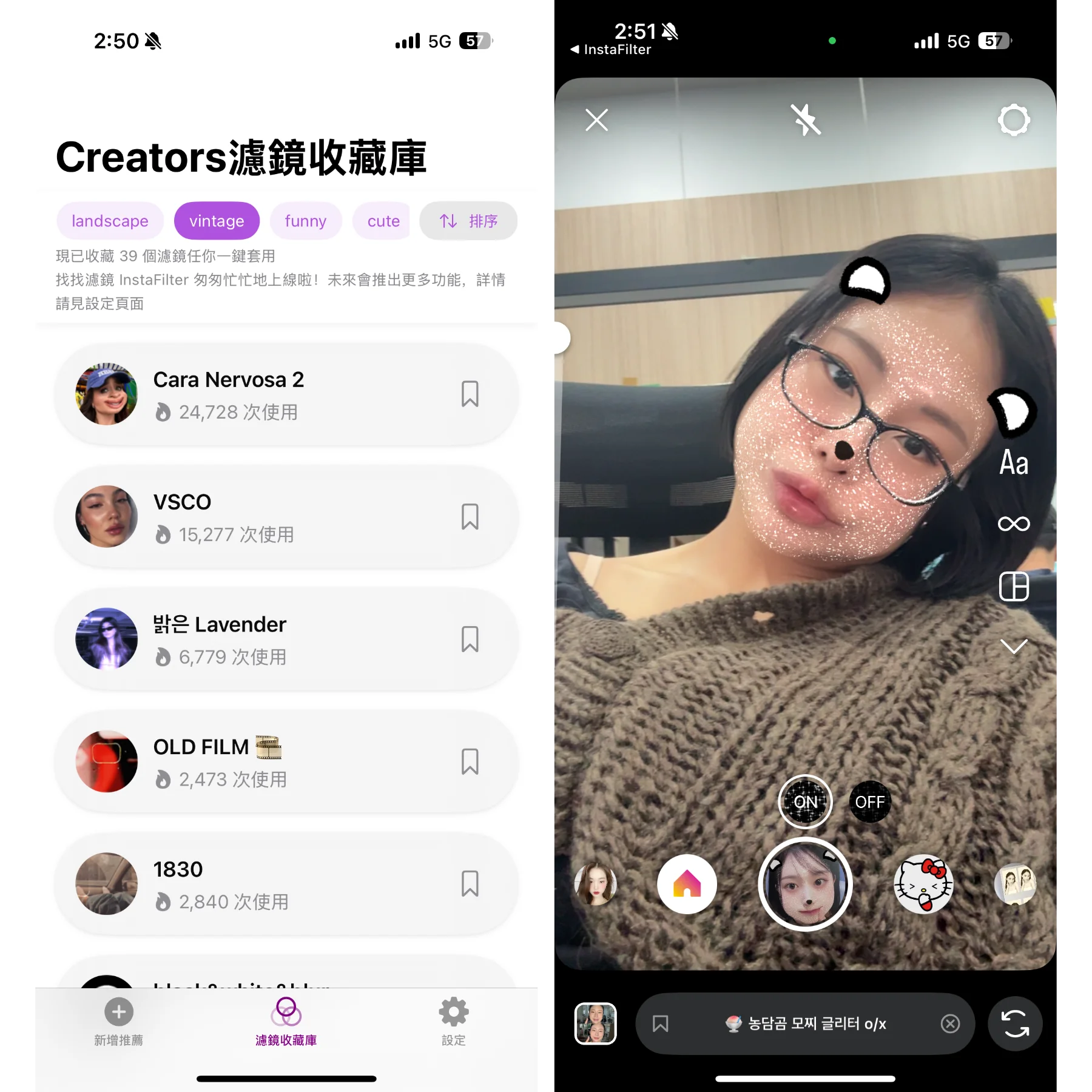Remove the 농담곰 모찌 글리터 effect
The image size is (1092, 1092).
(x=949, y=1024)
